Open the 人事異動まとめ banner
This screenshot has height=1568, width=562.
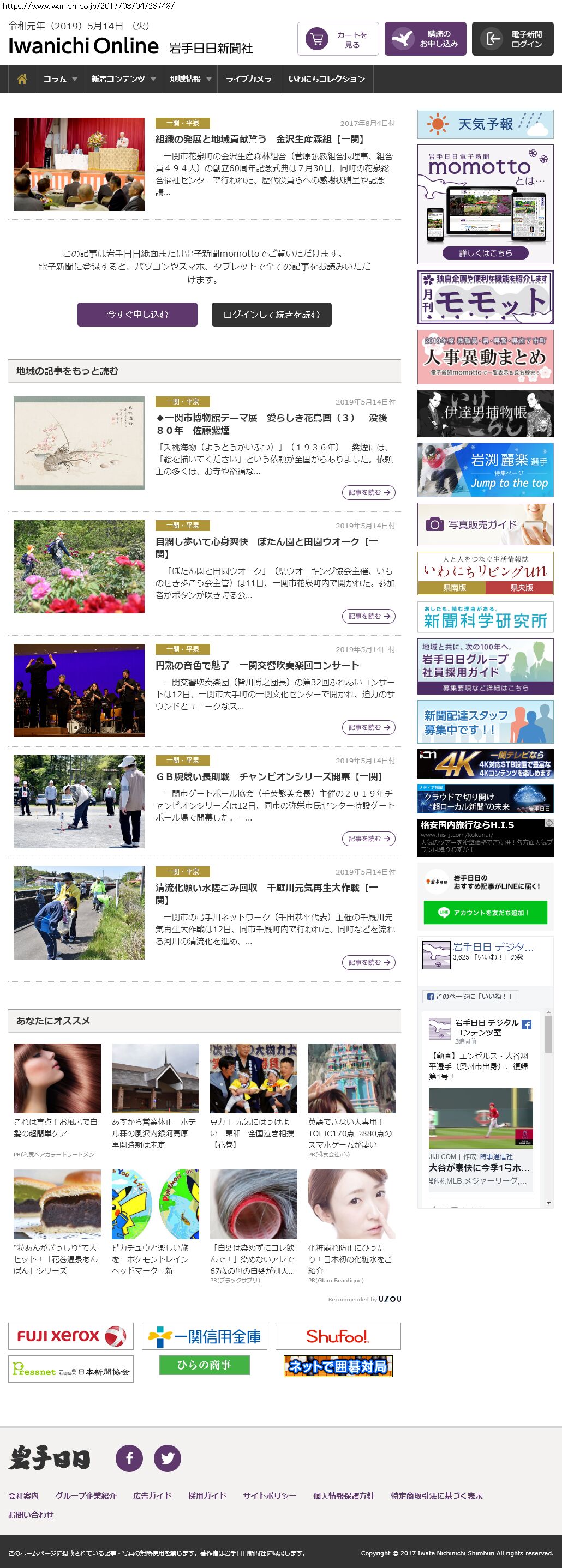[x=485, y=357]
